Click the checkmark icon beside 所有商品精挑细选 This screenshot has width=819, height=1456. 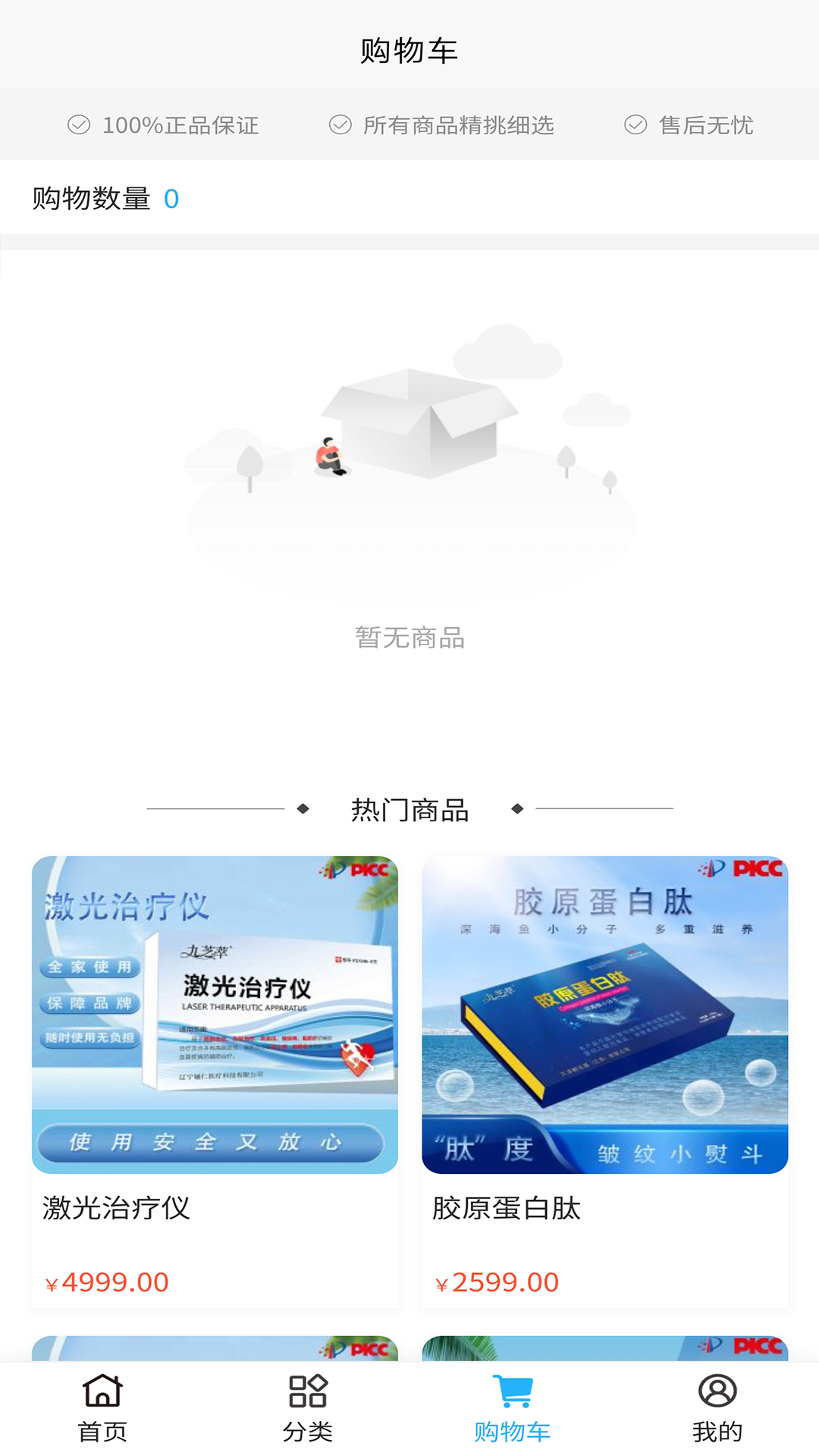340,124
